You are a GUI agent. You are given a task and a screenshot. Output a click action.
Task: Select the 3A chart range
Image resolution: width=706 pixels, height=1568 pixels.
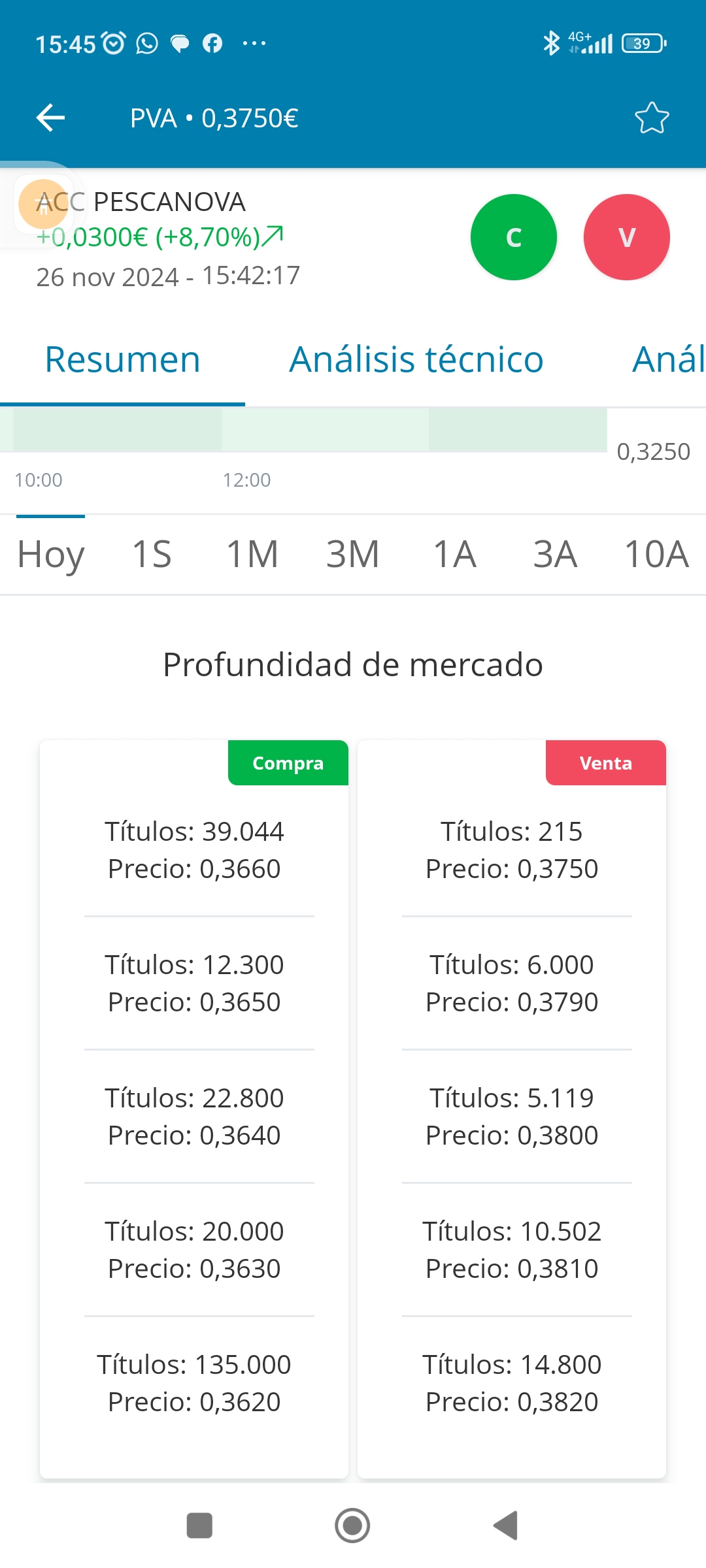(555, 554)
